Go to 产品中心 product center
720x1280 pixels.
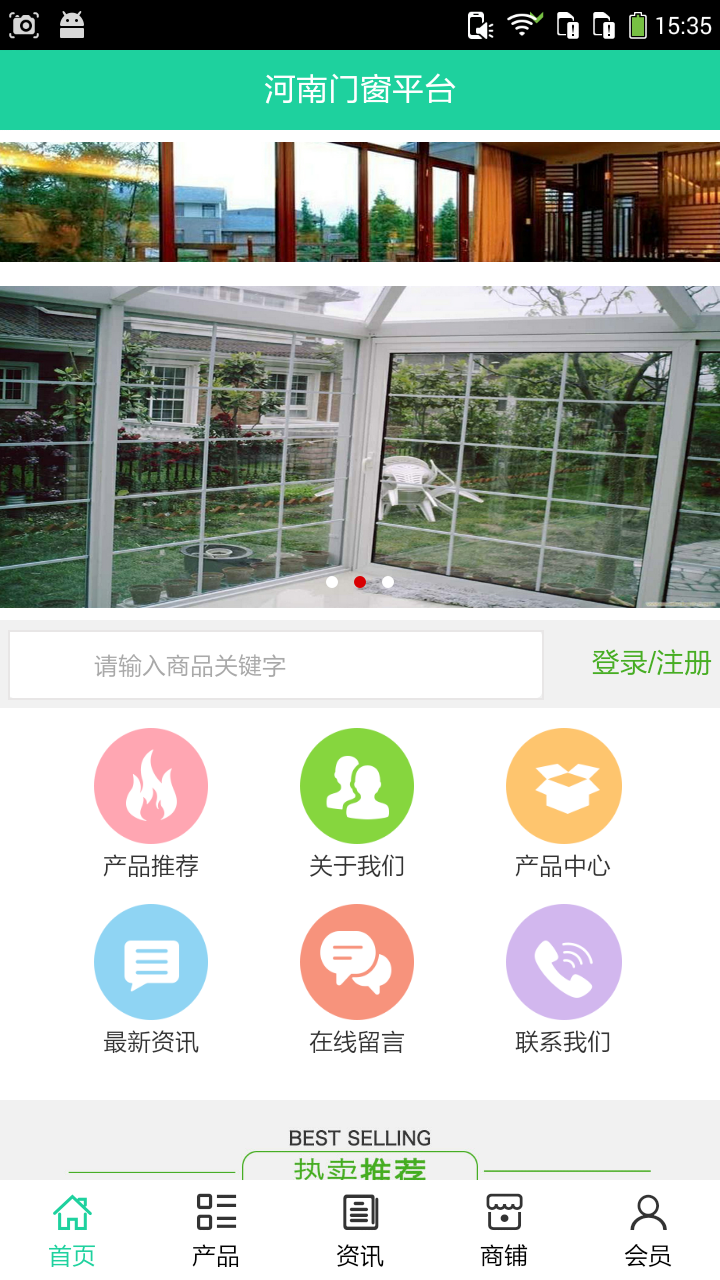563,787
